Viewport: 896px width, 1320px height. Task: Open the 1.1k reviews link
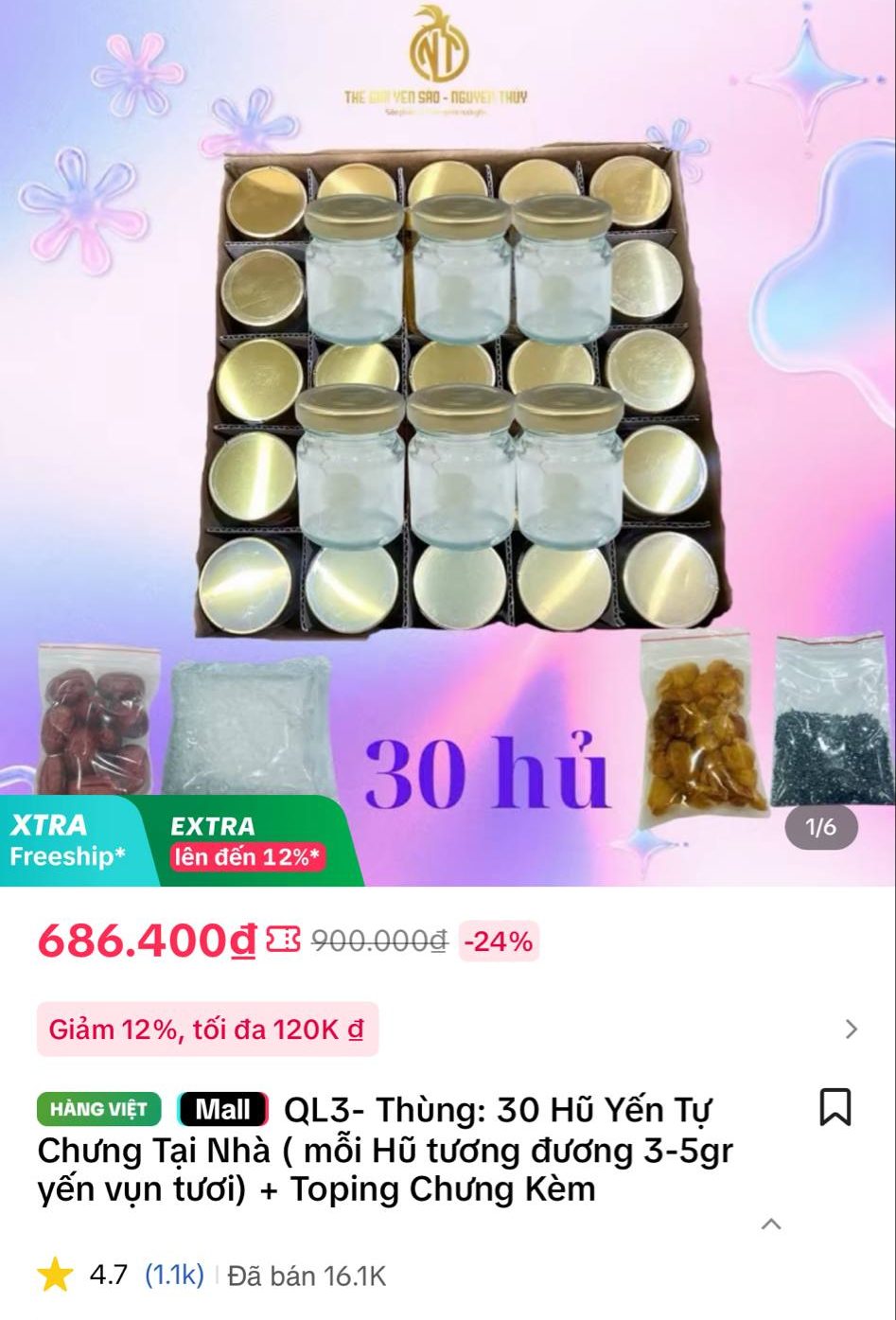tap(171, 1276)
